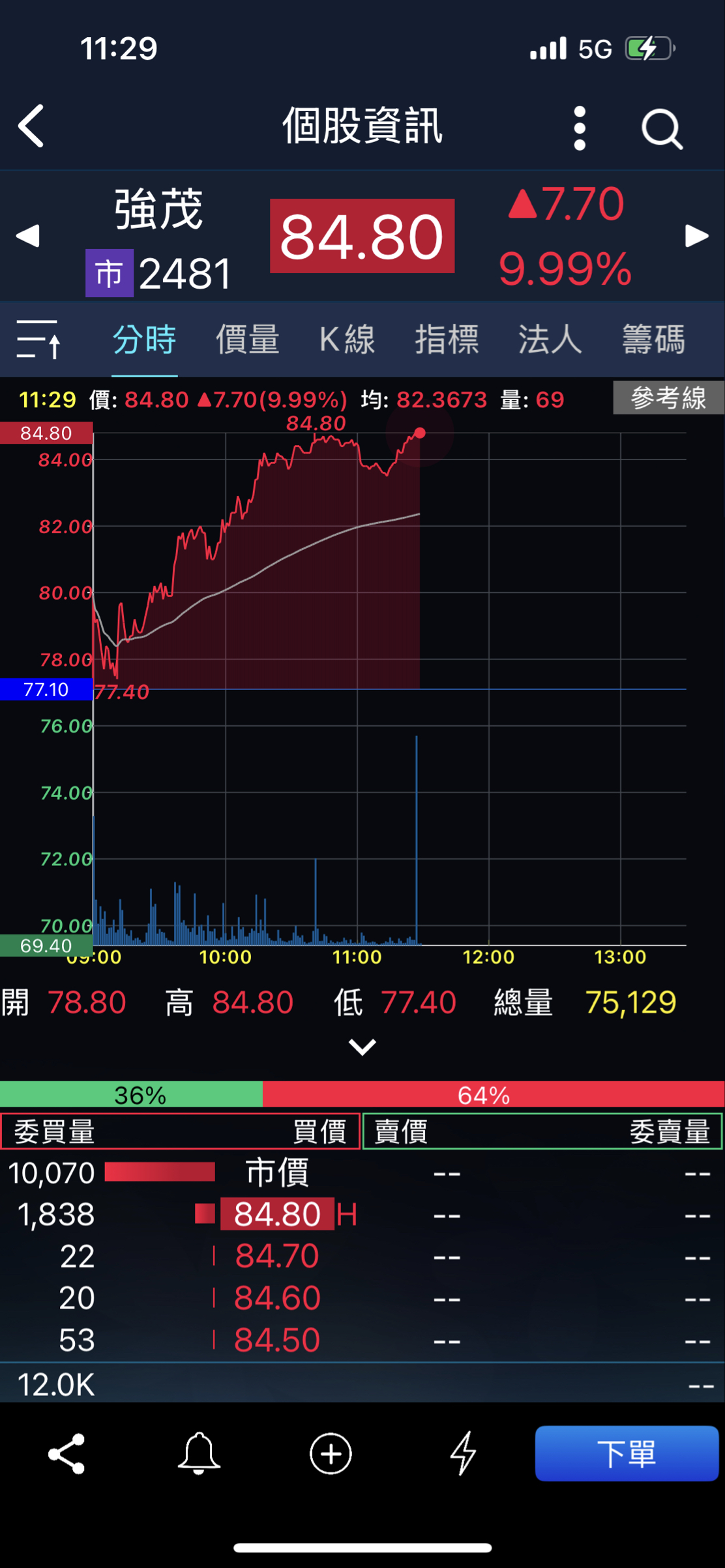The image size is (725, 1568).
Task: Share this stock
Action: [x=67, y=1453]
